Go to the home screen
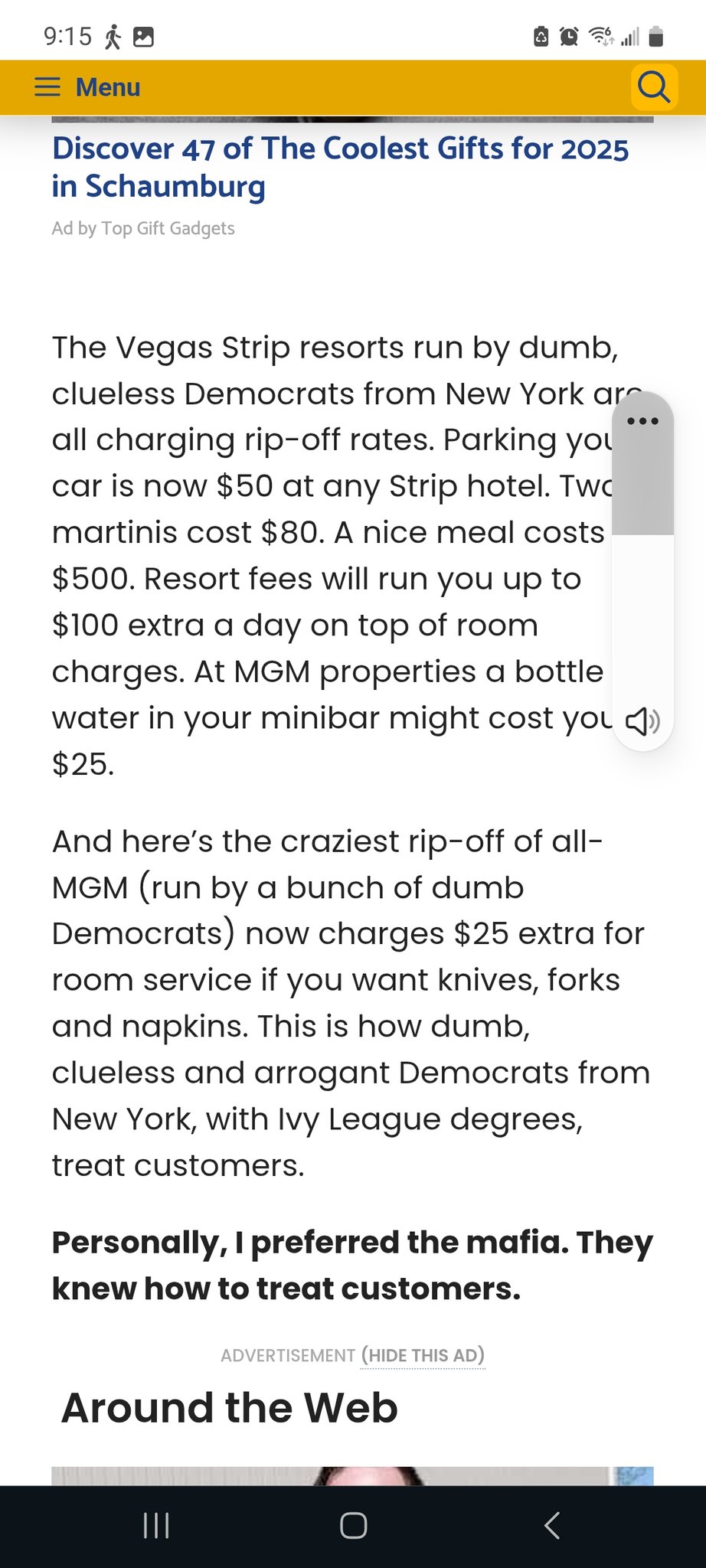Viewport: 706px width, 1568px height. pyautogui.click(x=353, y=1525)
